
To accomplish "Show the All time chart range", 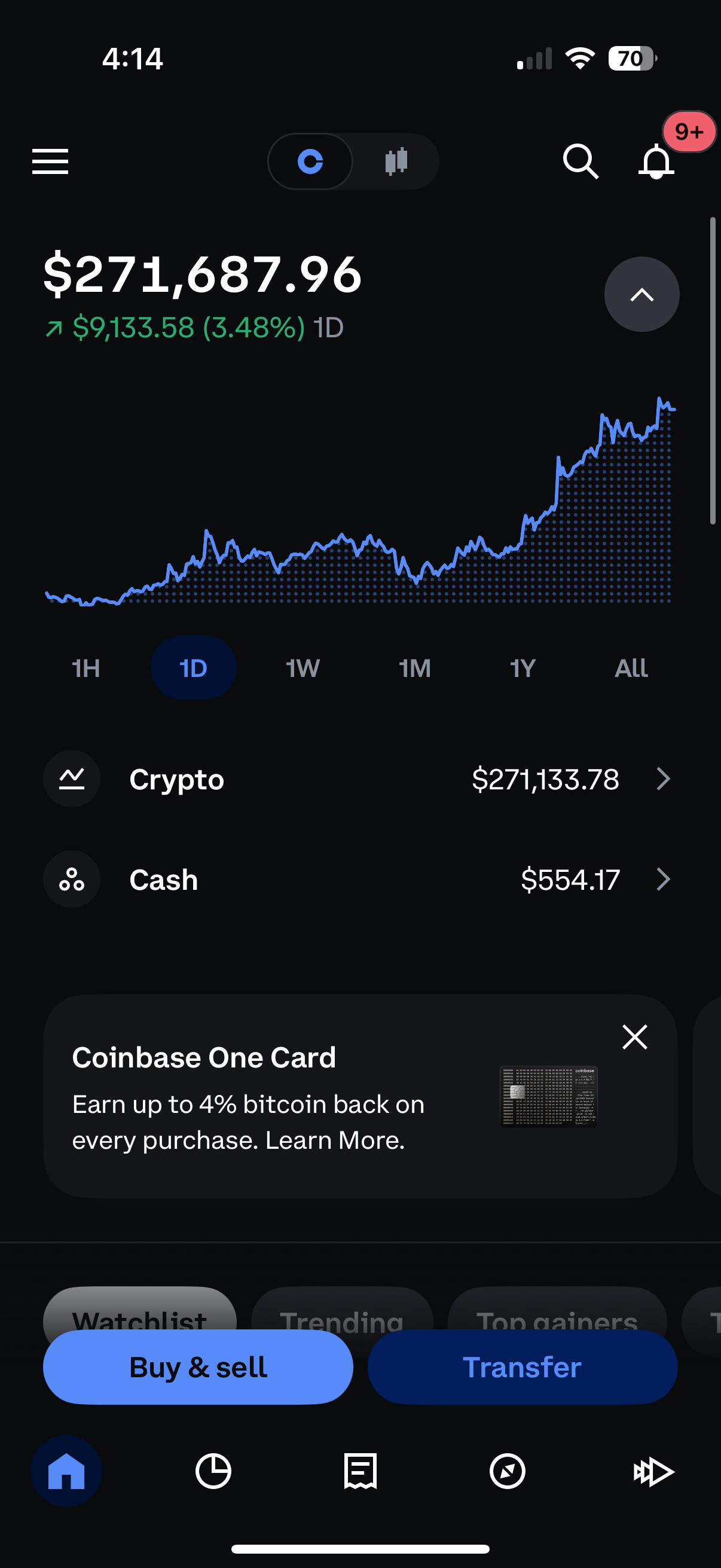I will 631,669.
